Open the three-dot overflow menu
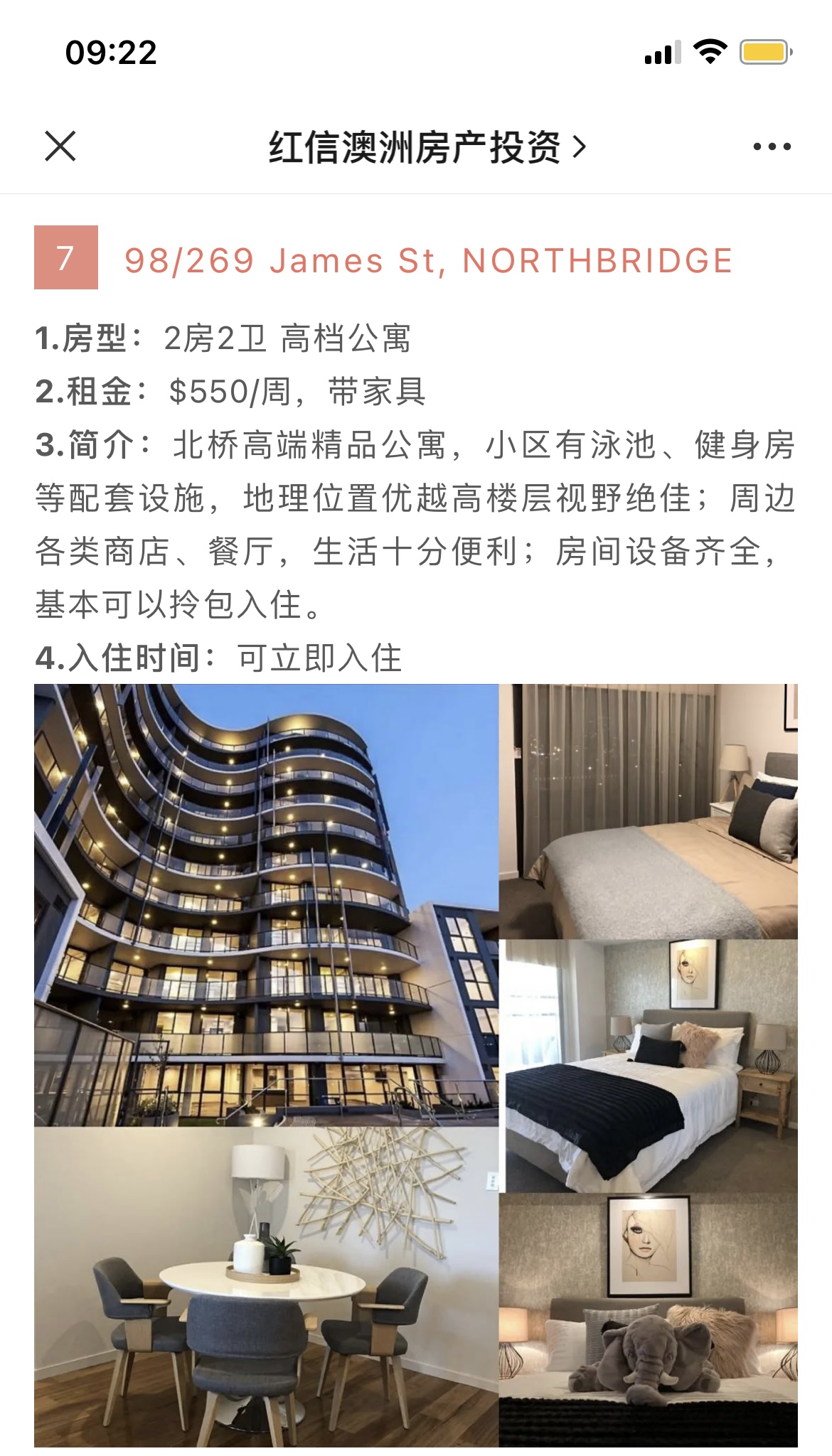 coord(772,147)
